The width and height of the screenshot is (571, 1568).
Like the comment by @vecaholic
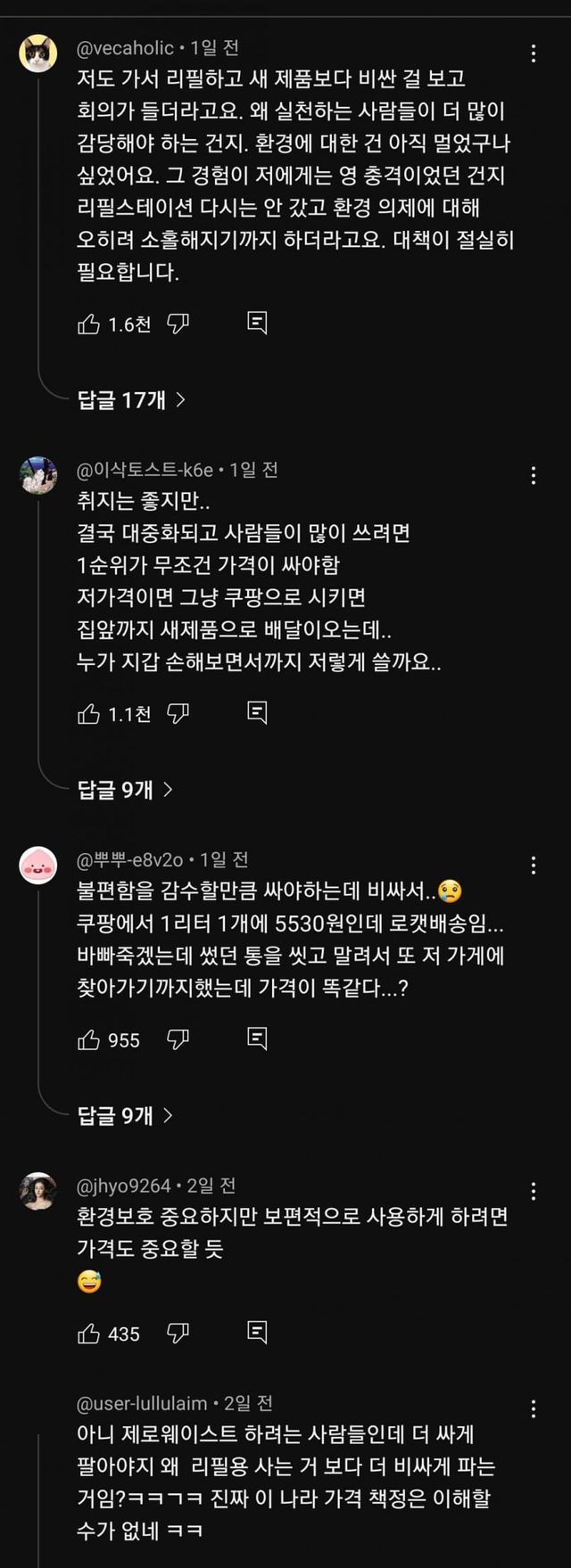[89, 324]
